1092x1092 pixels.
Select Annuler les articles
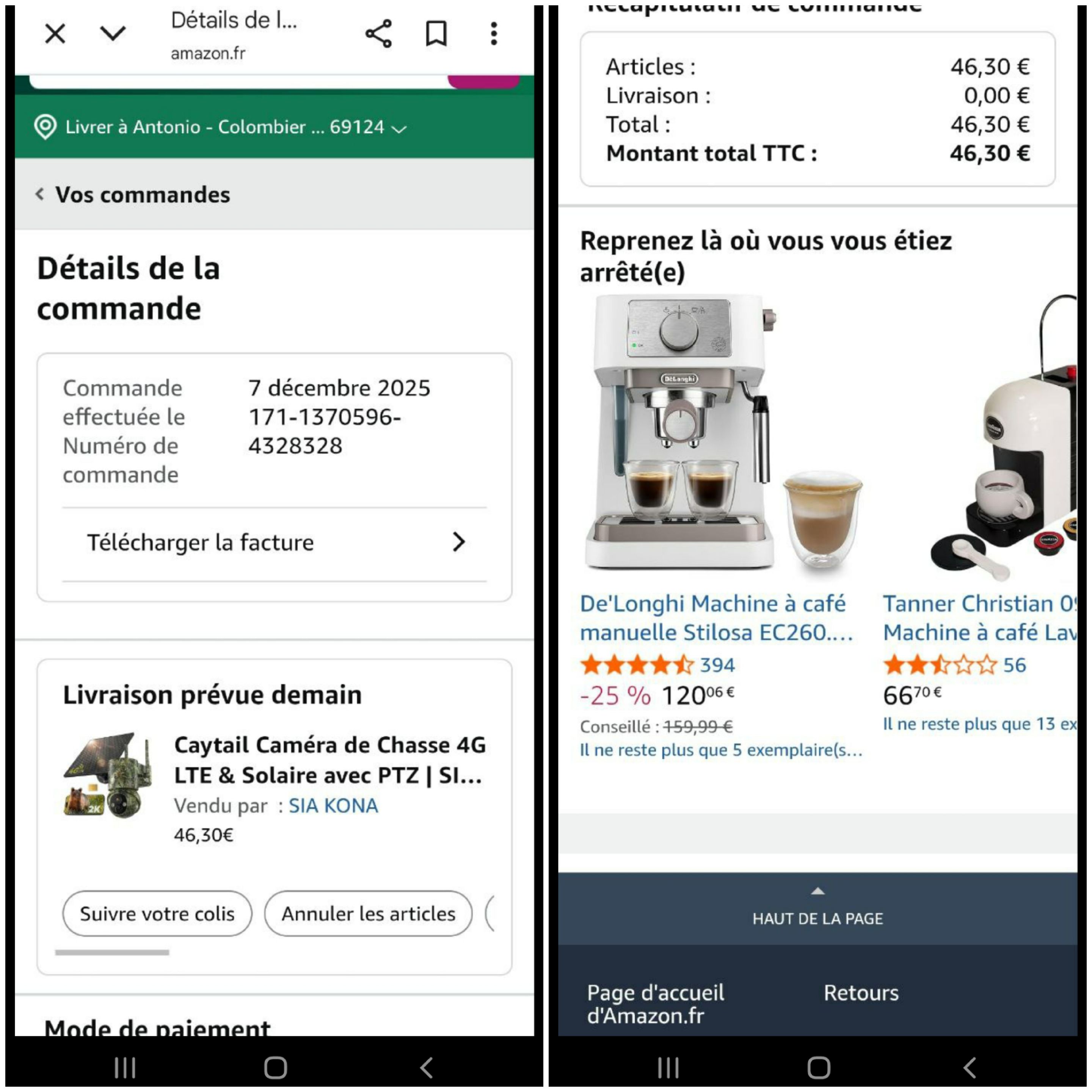tap(368, 913)
